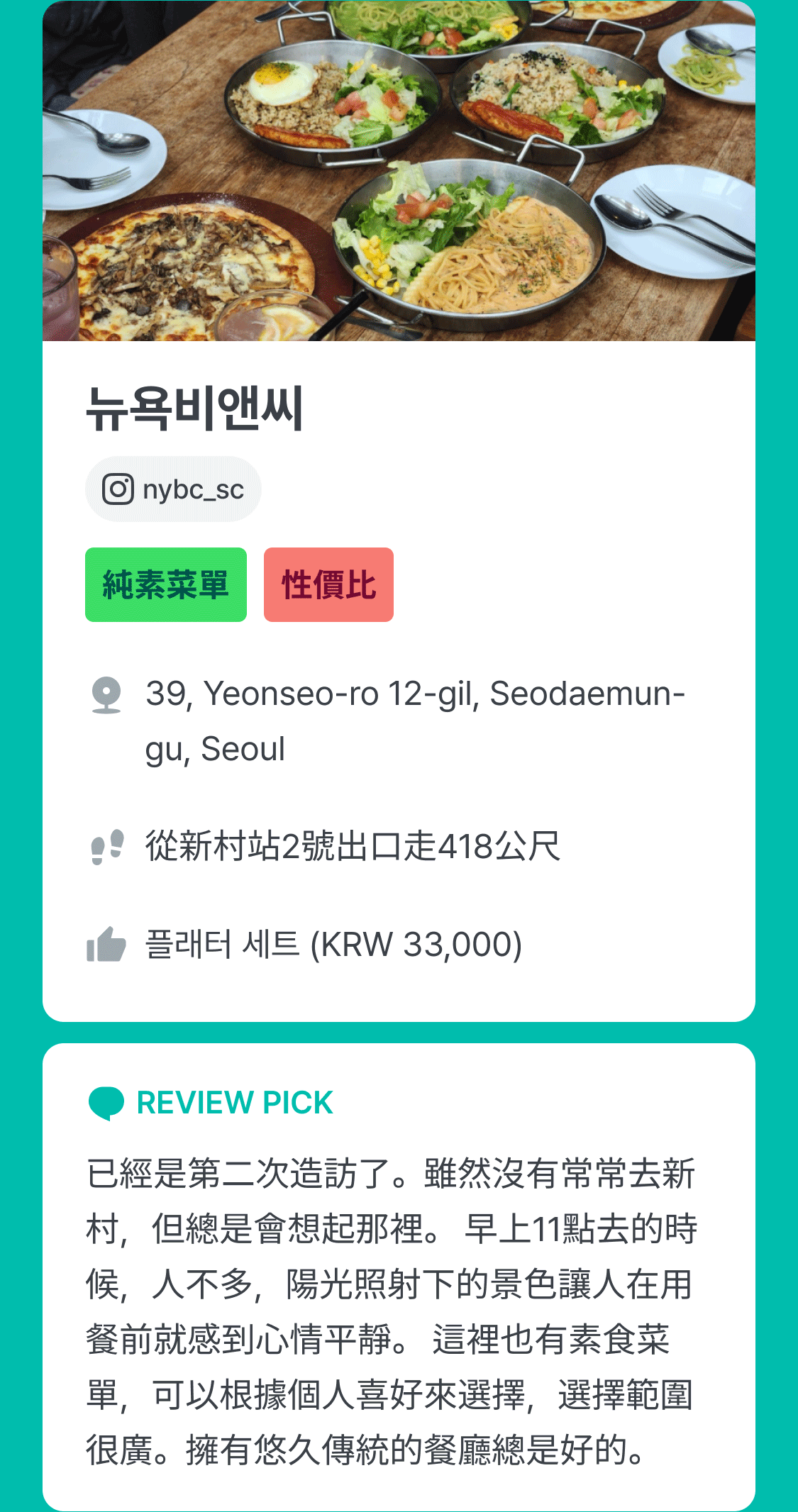The height and width of the screenshot is (1512, 798).
Task: Select the 性價比 value-for-money tag
Action: tap(328, 584)
